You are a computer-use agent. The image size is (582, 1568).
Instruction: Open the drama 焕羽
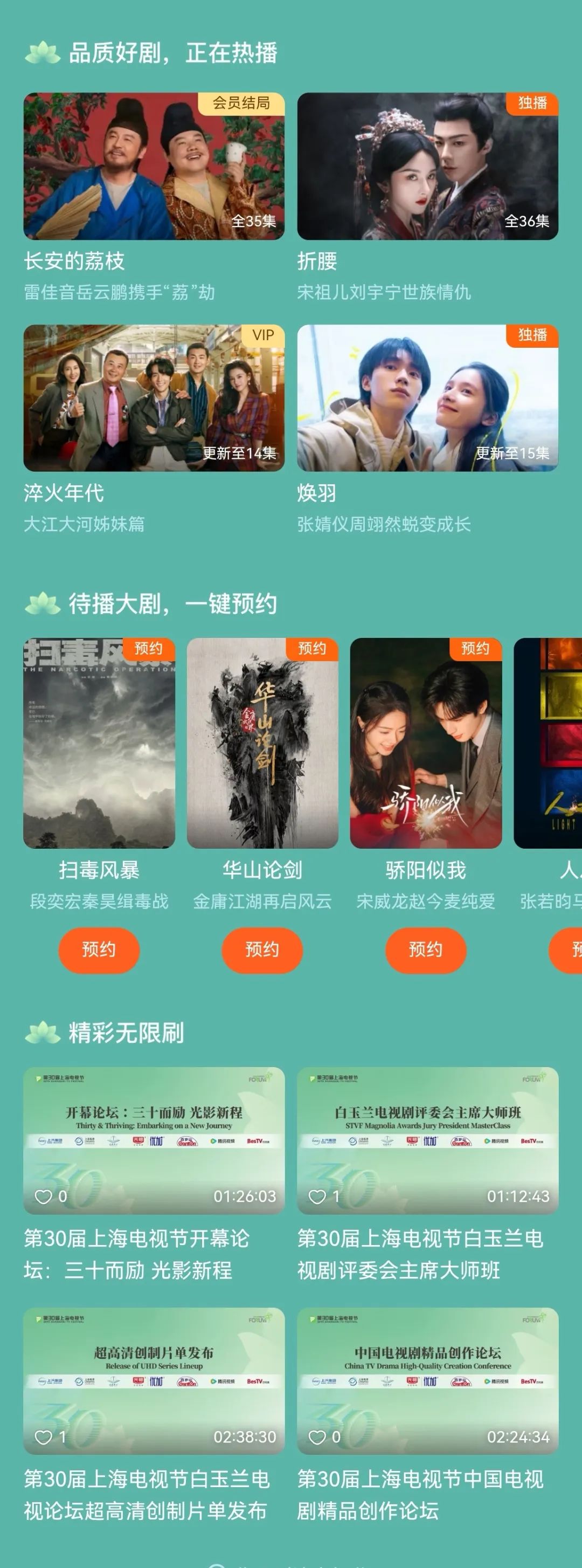coord(427,397)
